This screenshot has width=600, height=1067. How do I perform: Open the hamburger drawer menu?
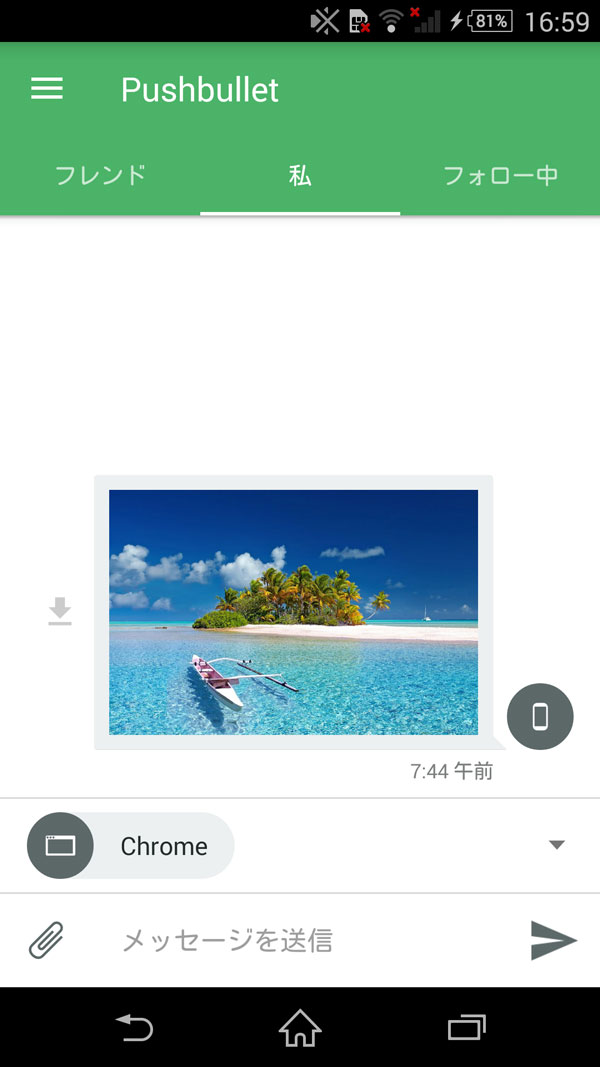(47, 89)
